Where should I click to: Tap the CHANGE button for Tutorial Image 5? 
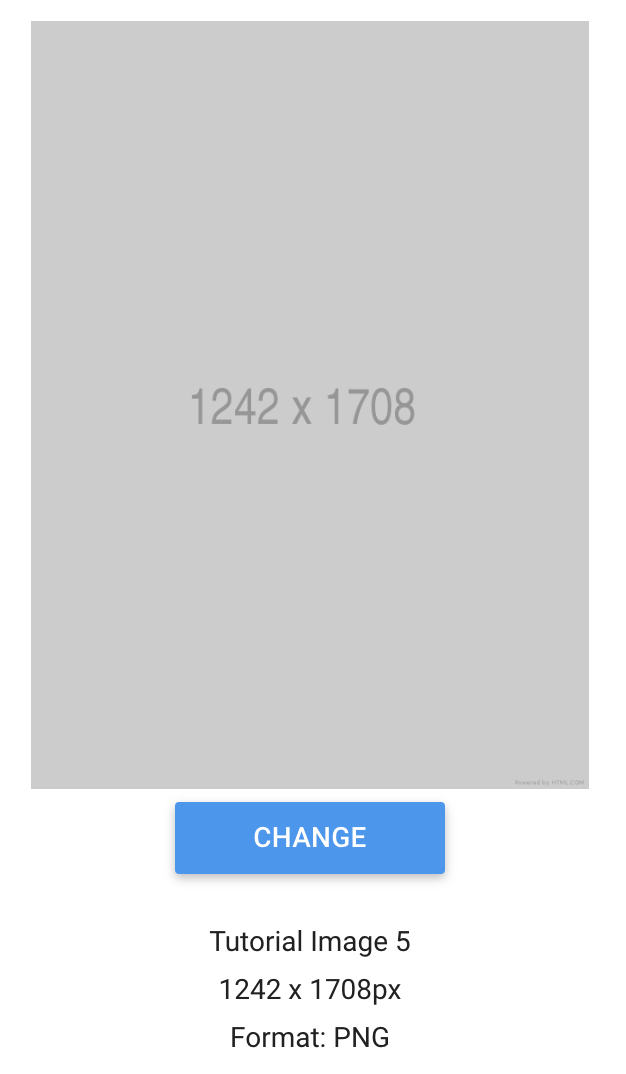click(310, 838)
